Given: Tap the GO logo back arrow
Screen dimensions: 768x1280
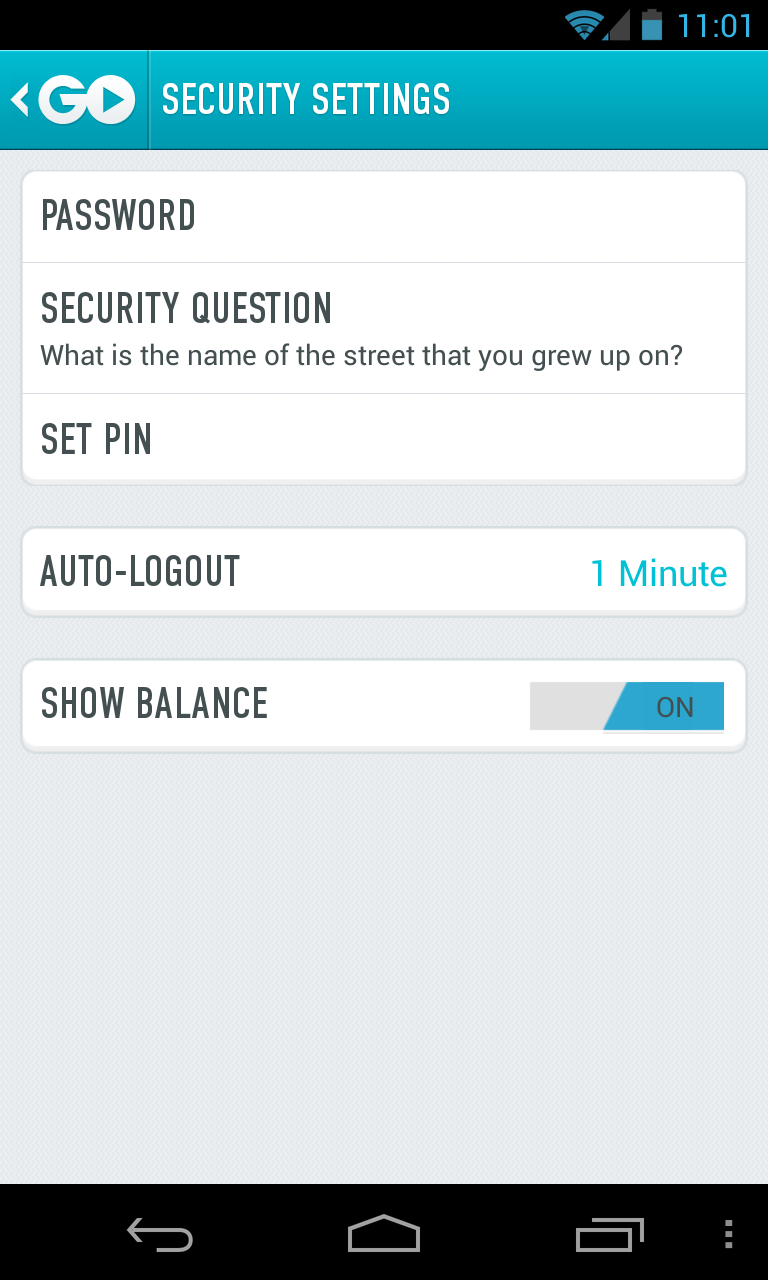Looking at the screenshot, I should click(73, 99).
